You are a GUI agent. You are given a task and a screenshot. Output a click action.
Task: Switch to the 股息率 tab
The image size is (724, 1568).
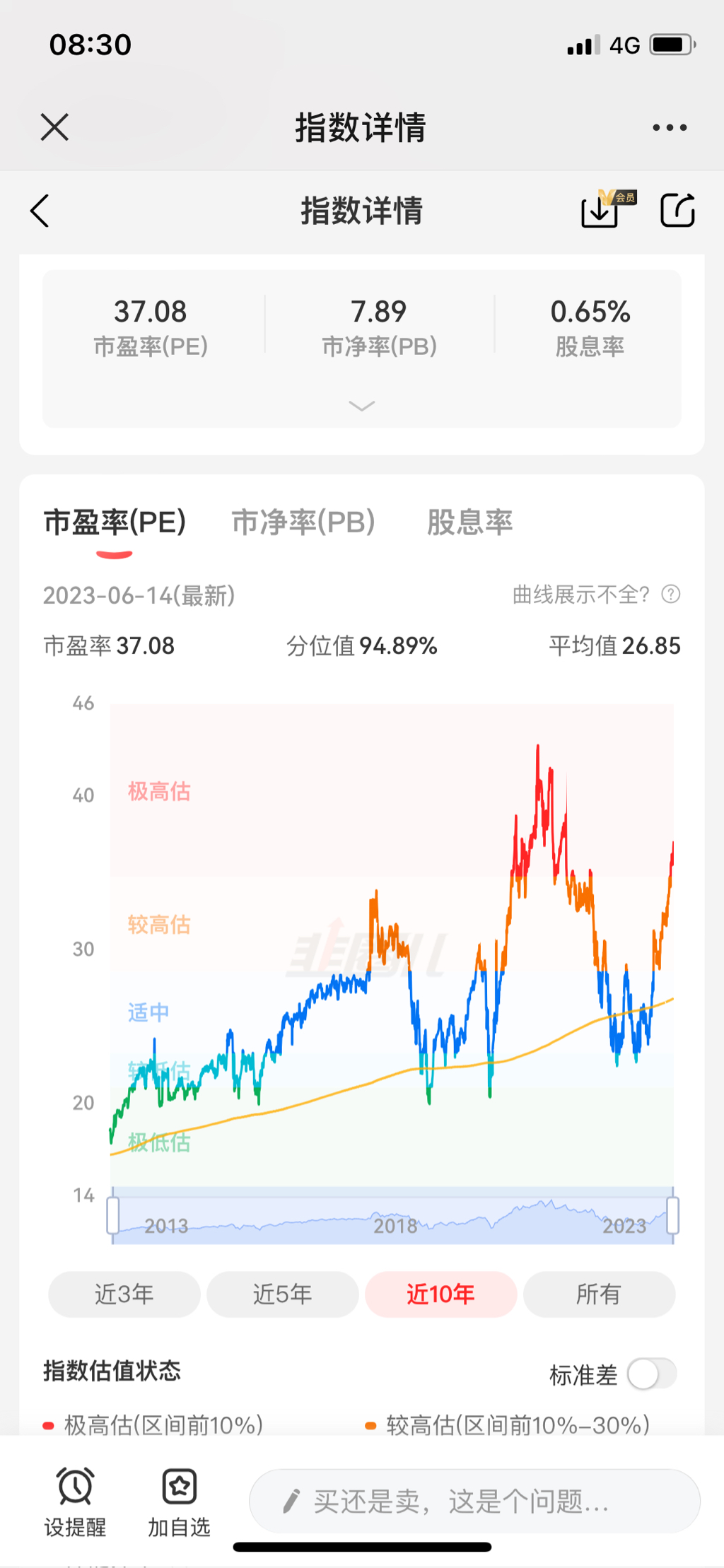[x=469, y=522]
